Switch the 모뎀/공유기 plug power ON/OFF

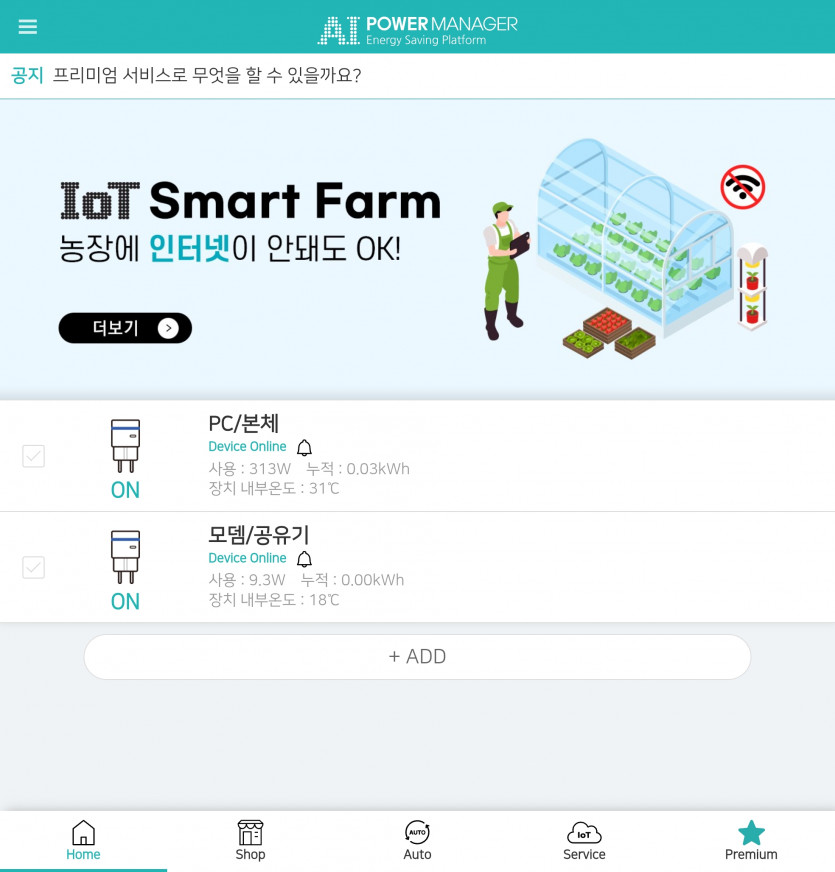point(125,569)
